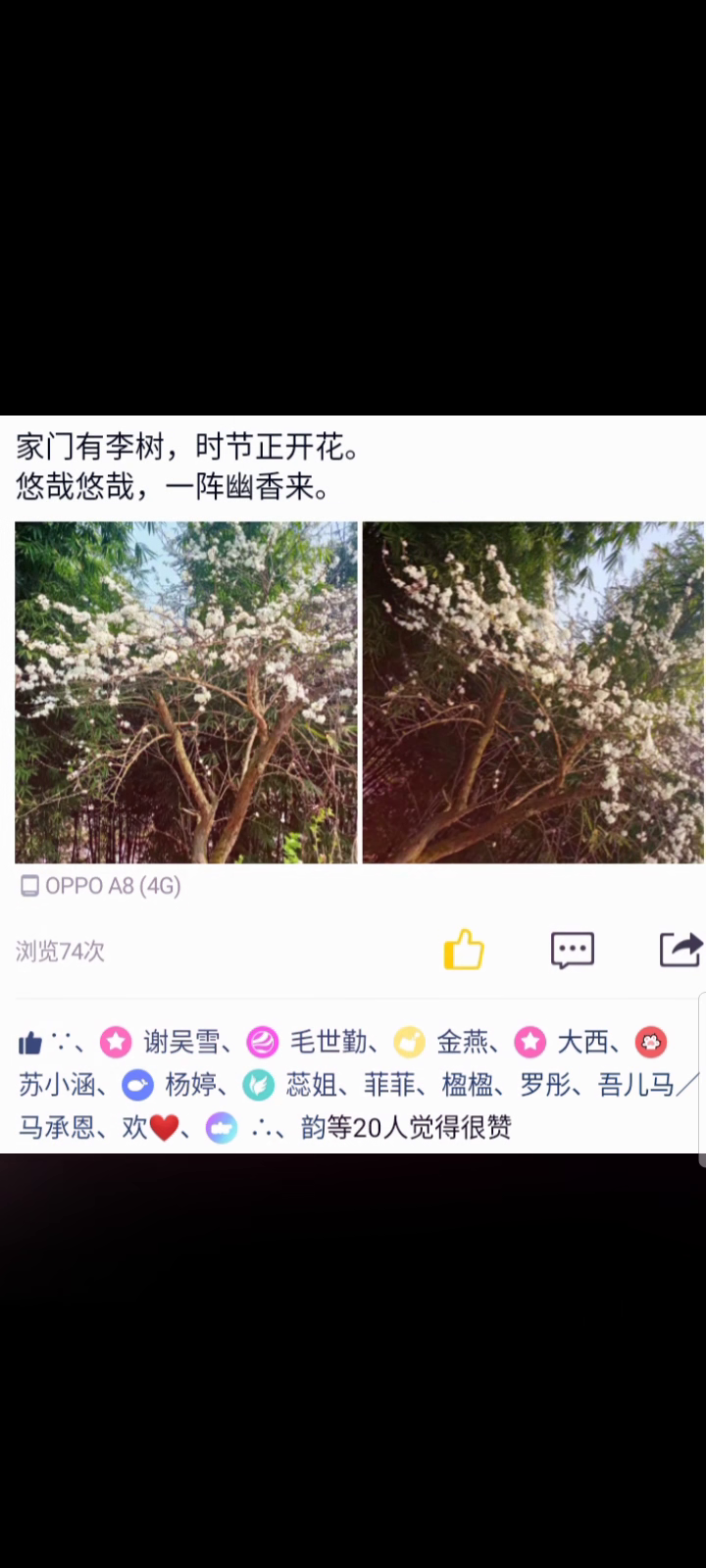The width and height of the screenshot is (706, 1568).
Task: Open the right plum blossom photo
Action: pos(533,692)
